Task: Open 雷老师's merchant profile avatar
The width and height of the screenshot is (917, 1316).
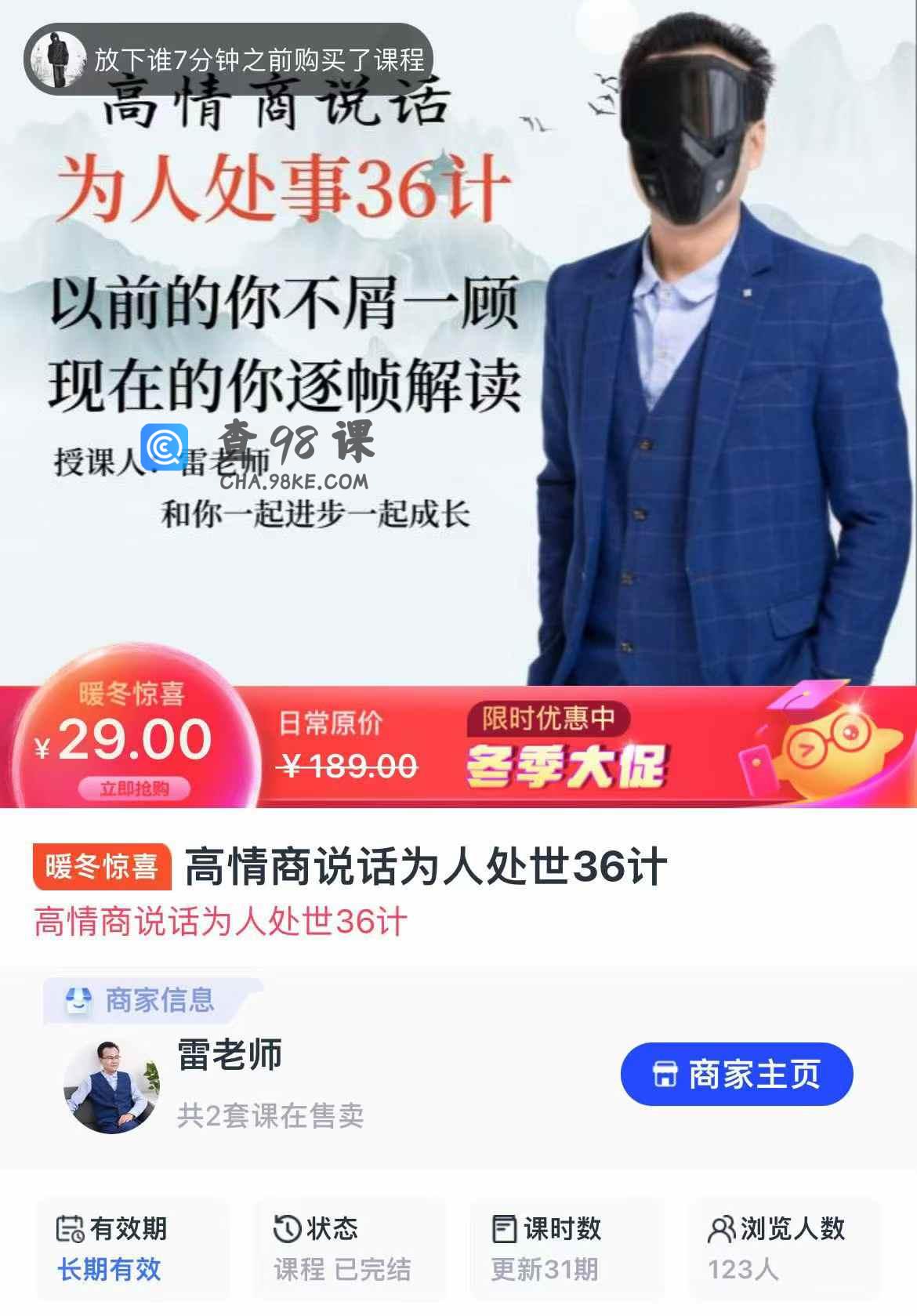Action: 111,1086
